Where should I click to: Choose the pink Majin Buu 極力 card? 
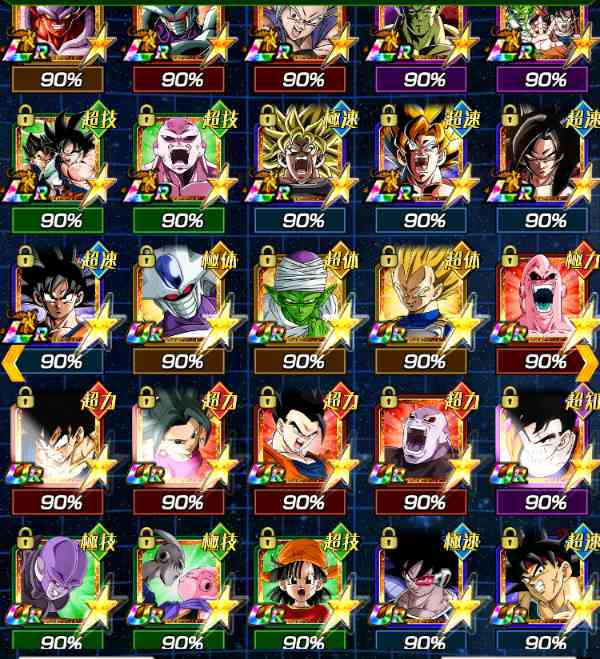pos(543,298)
